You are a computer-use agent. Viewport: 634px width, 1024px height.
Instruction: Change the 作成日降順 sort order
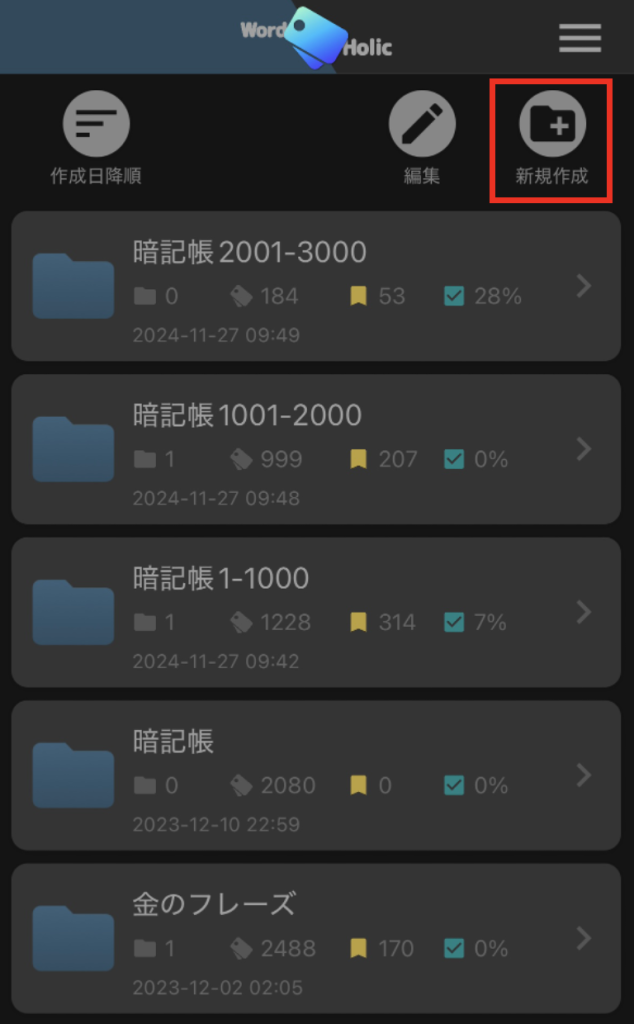96,126
